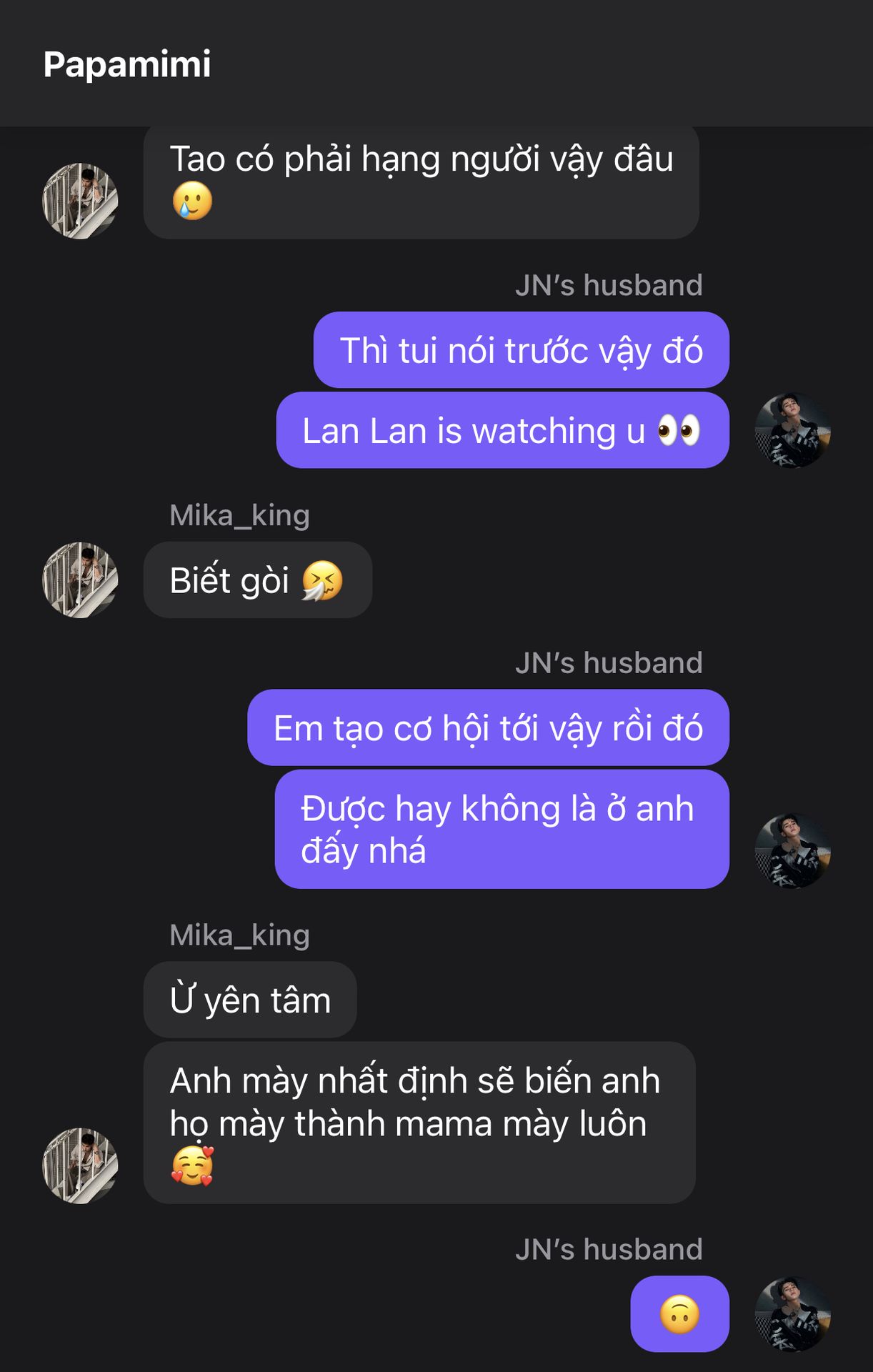Open the Papamimi group chat details
The height and width of the screenshot is (1372, 873).
coord(127,64)
